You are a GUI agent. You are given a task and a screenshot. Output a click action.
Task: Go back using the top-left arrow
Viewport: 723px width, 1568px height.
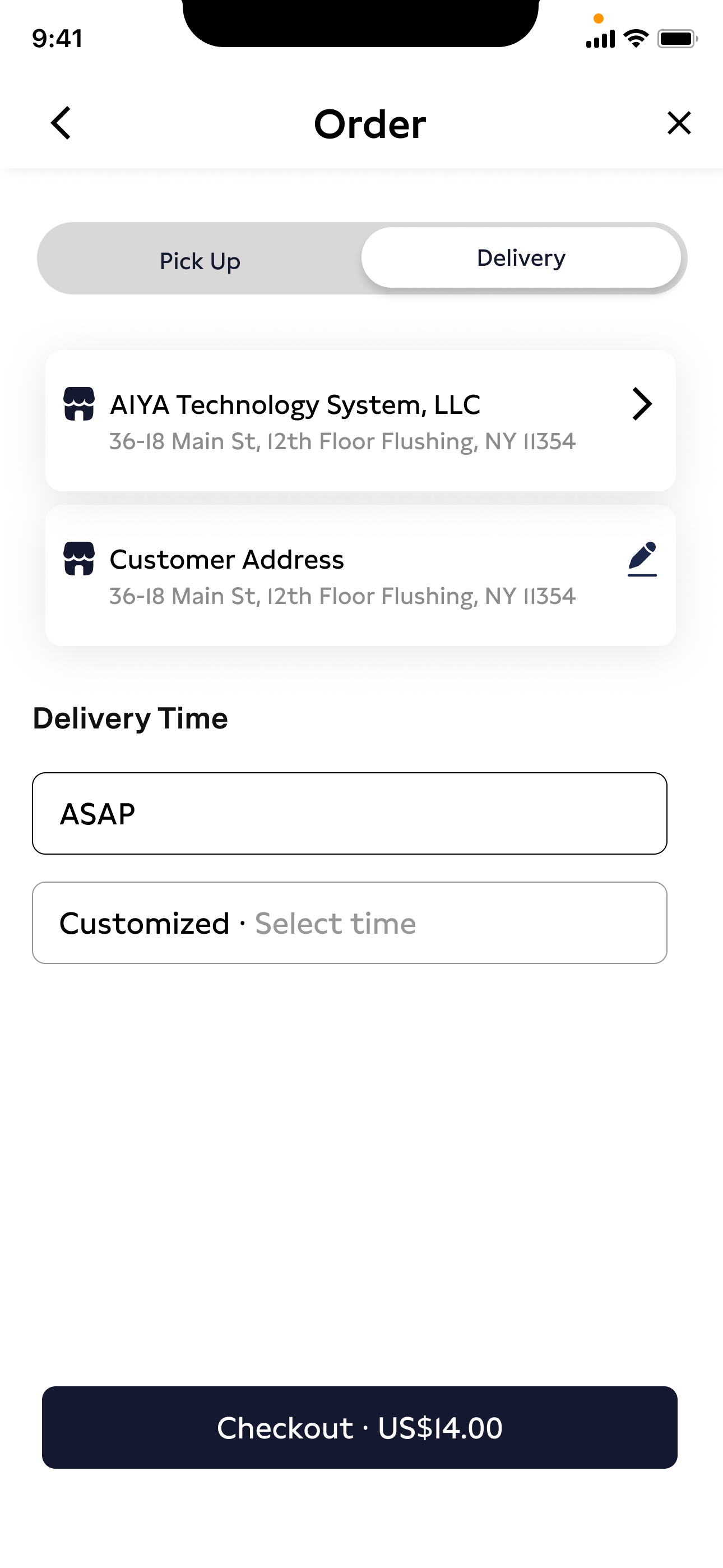[x=61, y=123]
